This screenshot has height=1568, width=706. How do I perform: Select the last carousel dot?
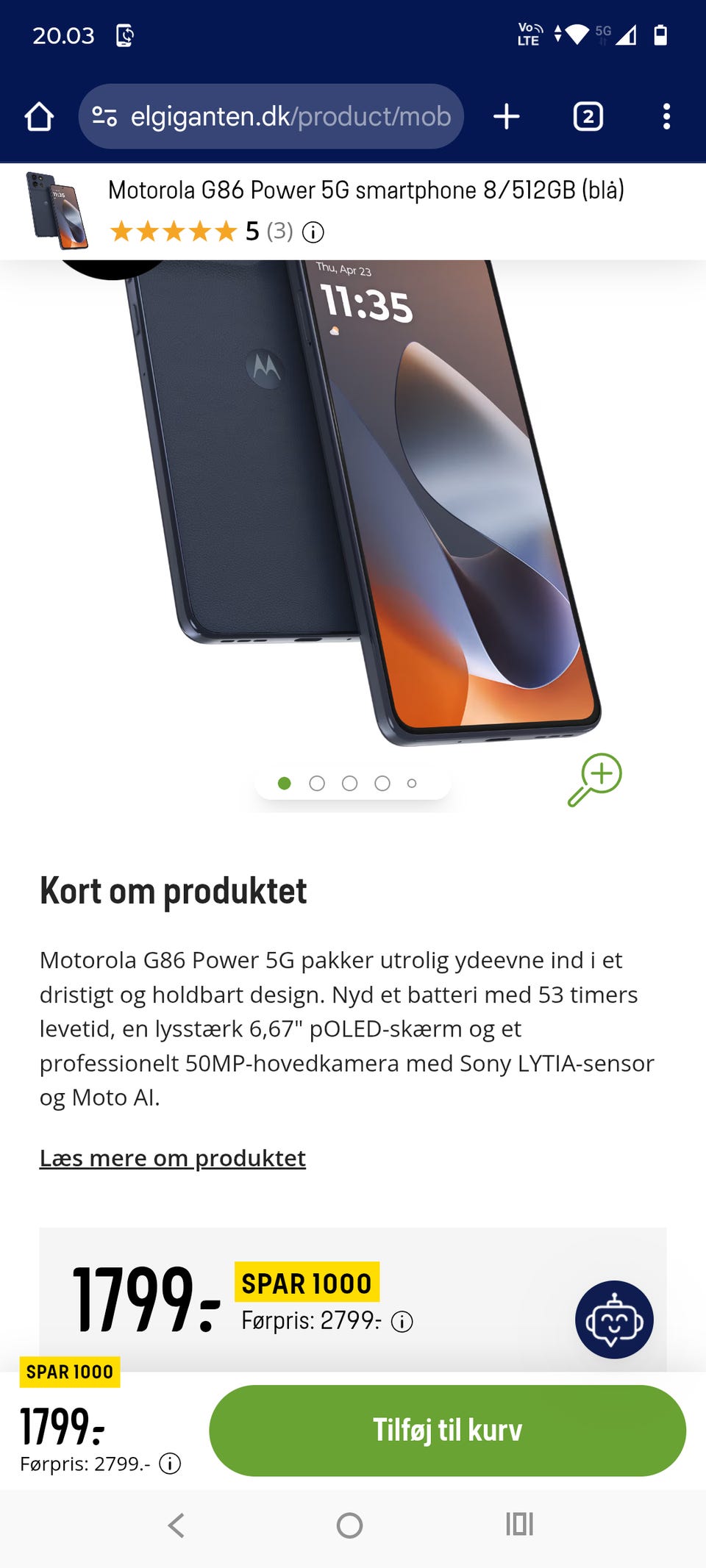[412, 783]
